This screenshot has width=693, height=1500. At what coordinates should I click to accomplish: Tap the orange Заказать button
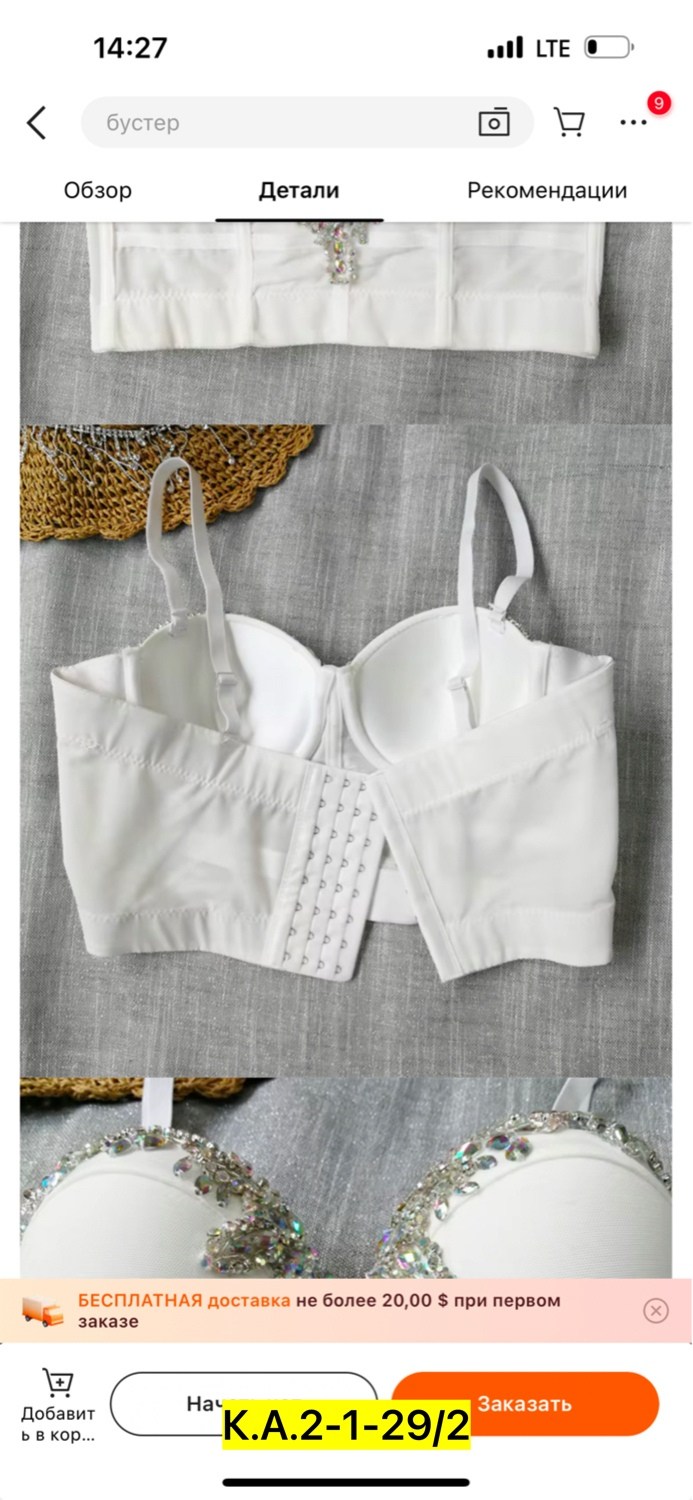click(525, 1403)
